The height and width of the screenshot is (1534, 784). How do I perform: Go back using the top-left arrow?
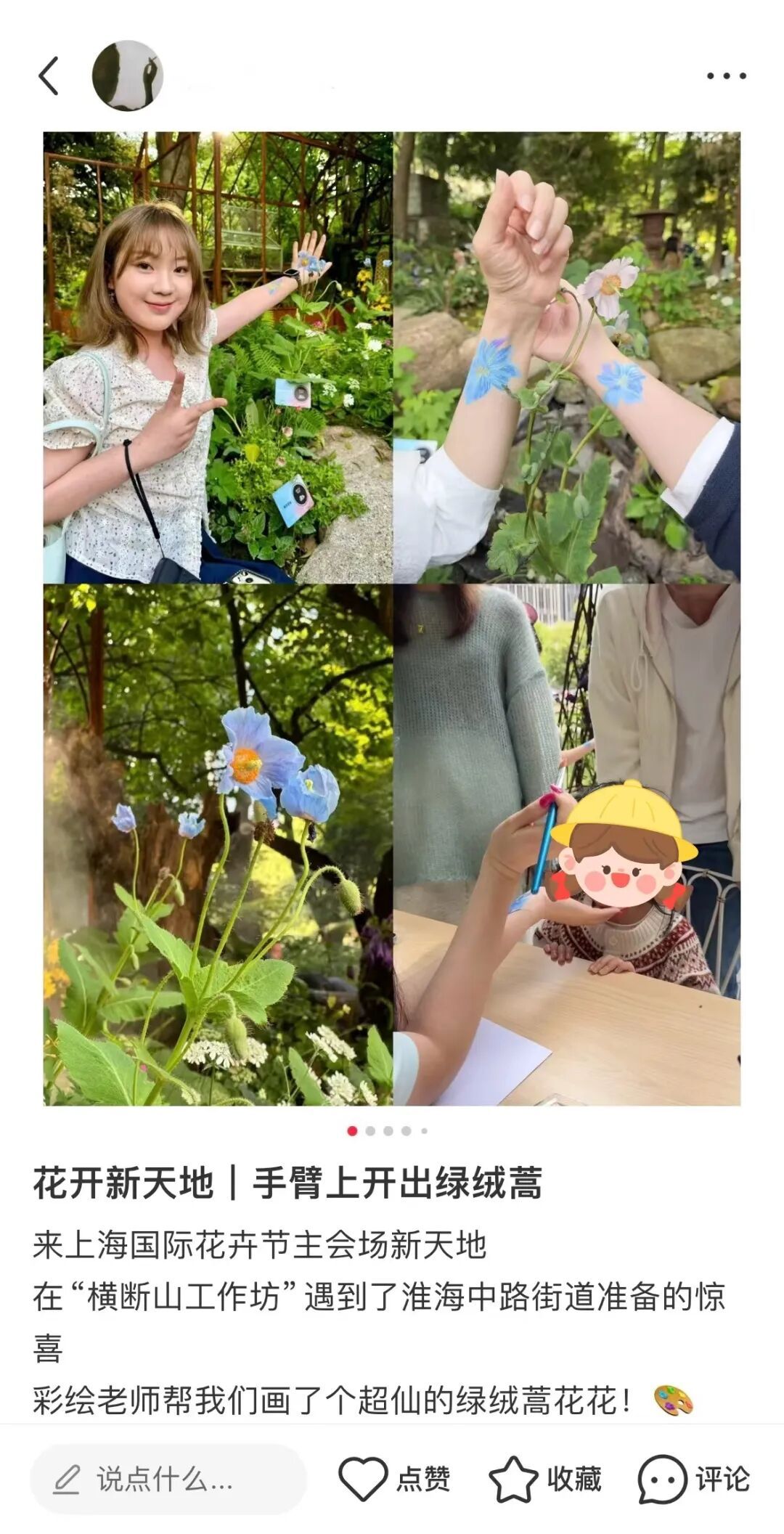[48, 76]
